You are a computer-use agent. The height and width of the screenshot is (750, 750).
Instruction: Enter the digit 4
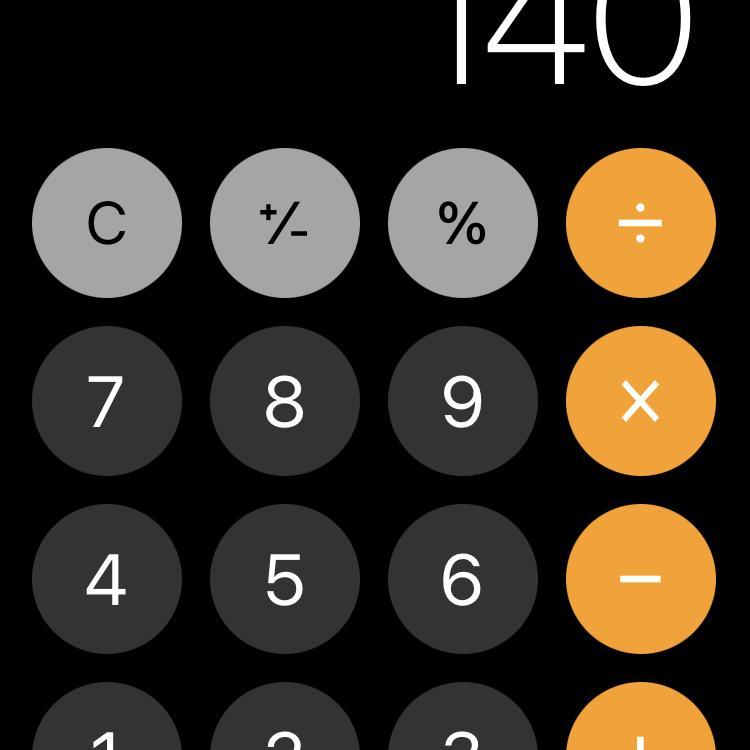pyautogui.click(x=107, y=579)
